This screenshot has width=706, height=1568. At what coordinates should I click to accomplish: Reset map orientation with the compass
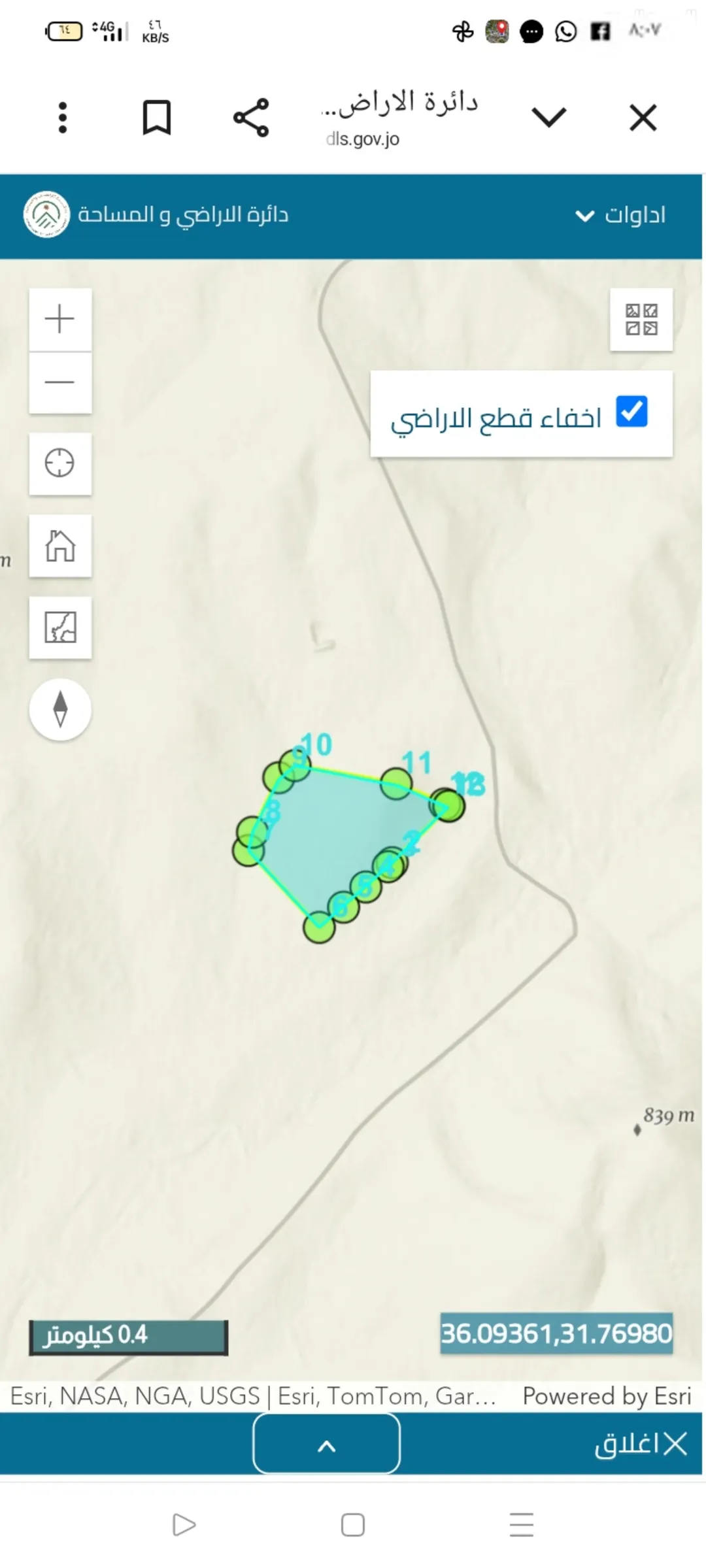click(60, 709)
